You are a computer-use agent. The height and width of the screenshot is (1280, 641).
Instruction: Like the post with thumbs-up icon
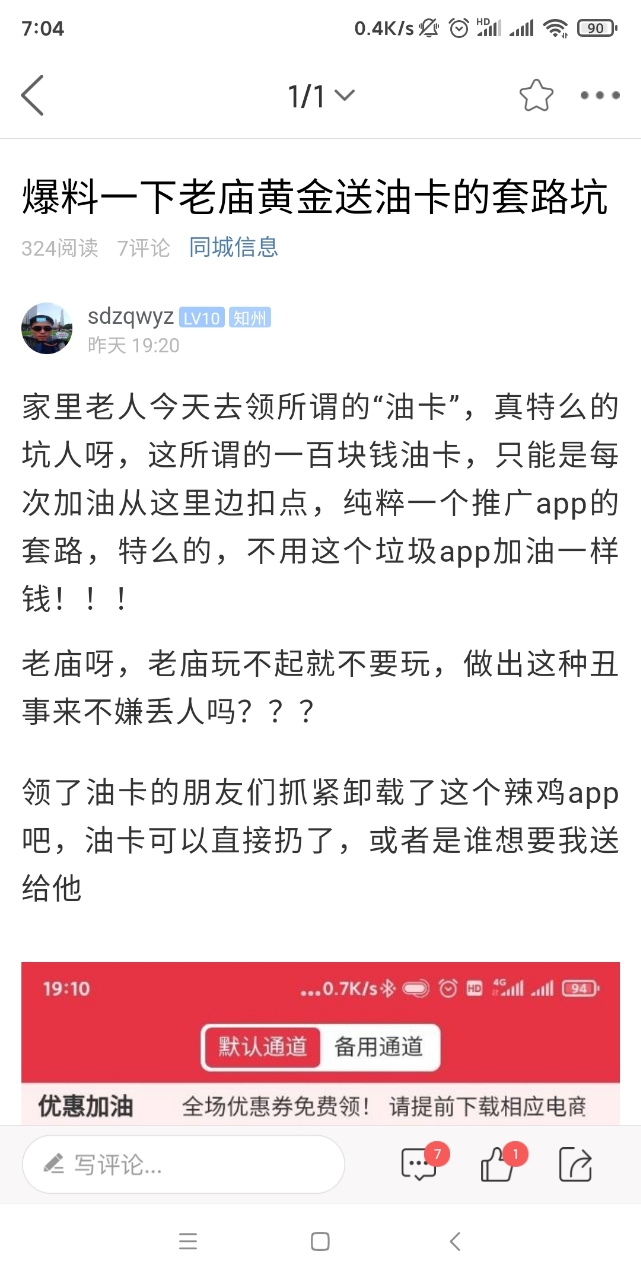497,1164
